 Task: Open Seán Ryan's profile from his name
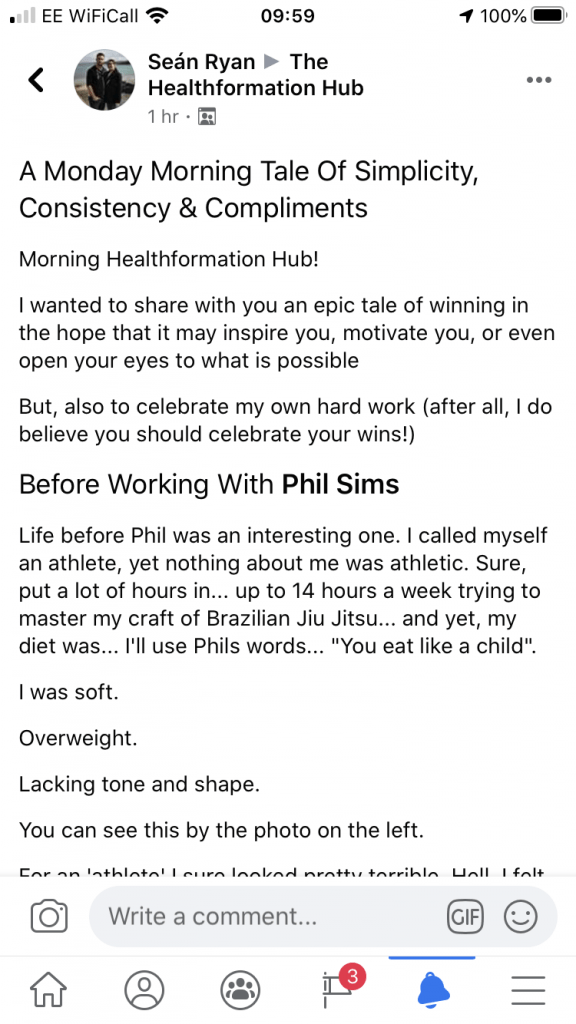(x=202, y=62)
